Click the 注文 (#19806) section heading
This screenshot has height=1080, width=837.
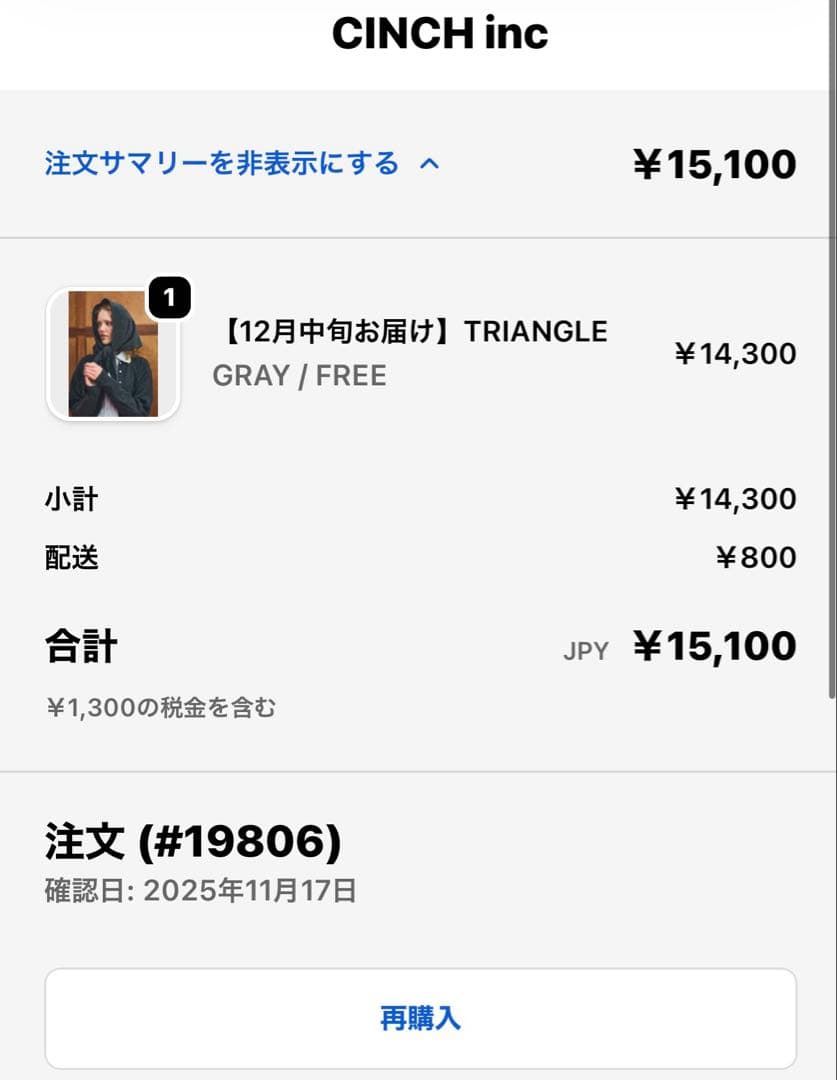coord(194,843)
